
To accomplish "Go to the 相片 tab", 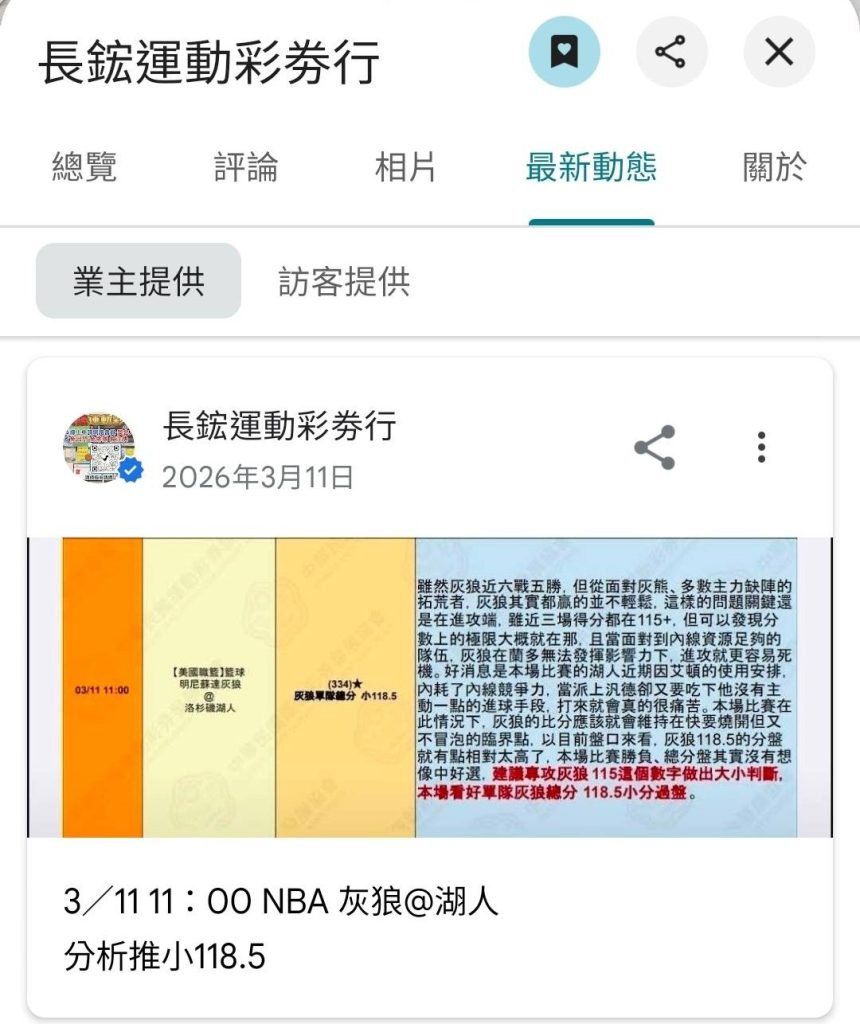I will point(405,167).
